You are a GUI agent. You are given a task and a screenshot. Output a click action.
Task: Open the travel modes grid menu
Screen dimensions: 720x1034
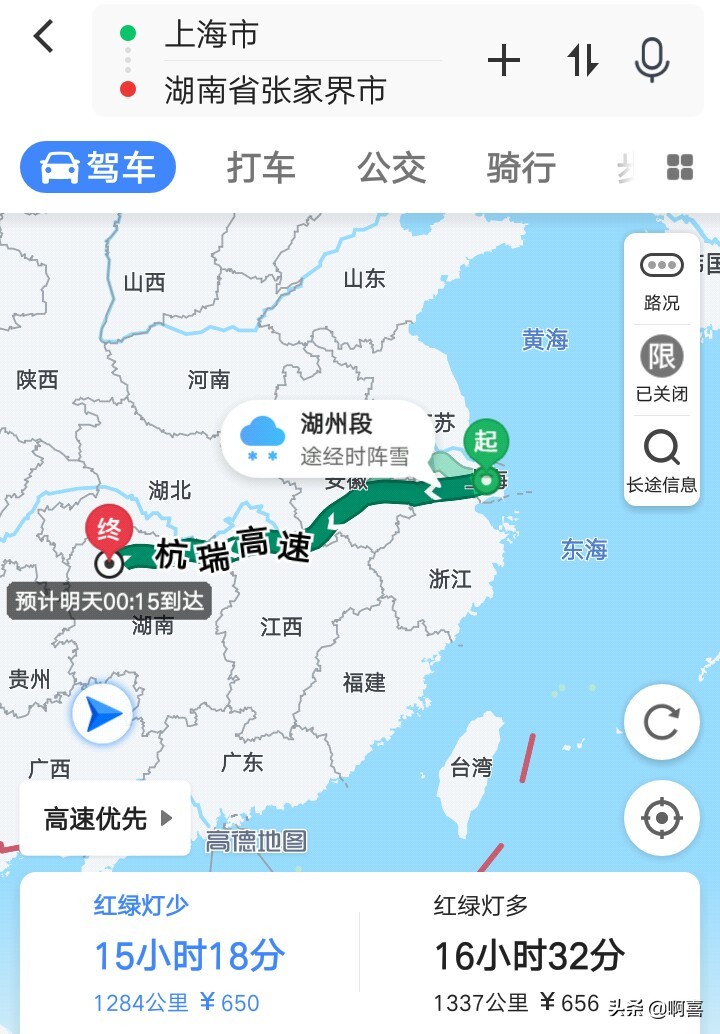click(x=680, y=167)
